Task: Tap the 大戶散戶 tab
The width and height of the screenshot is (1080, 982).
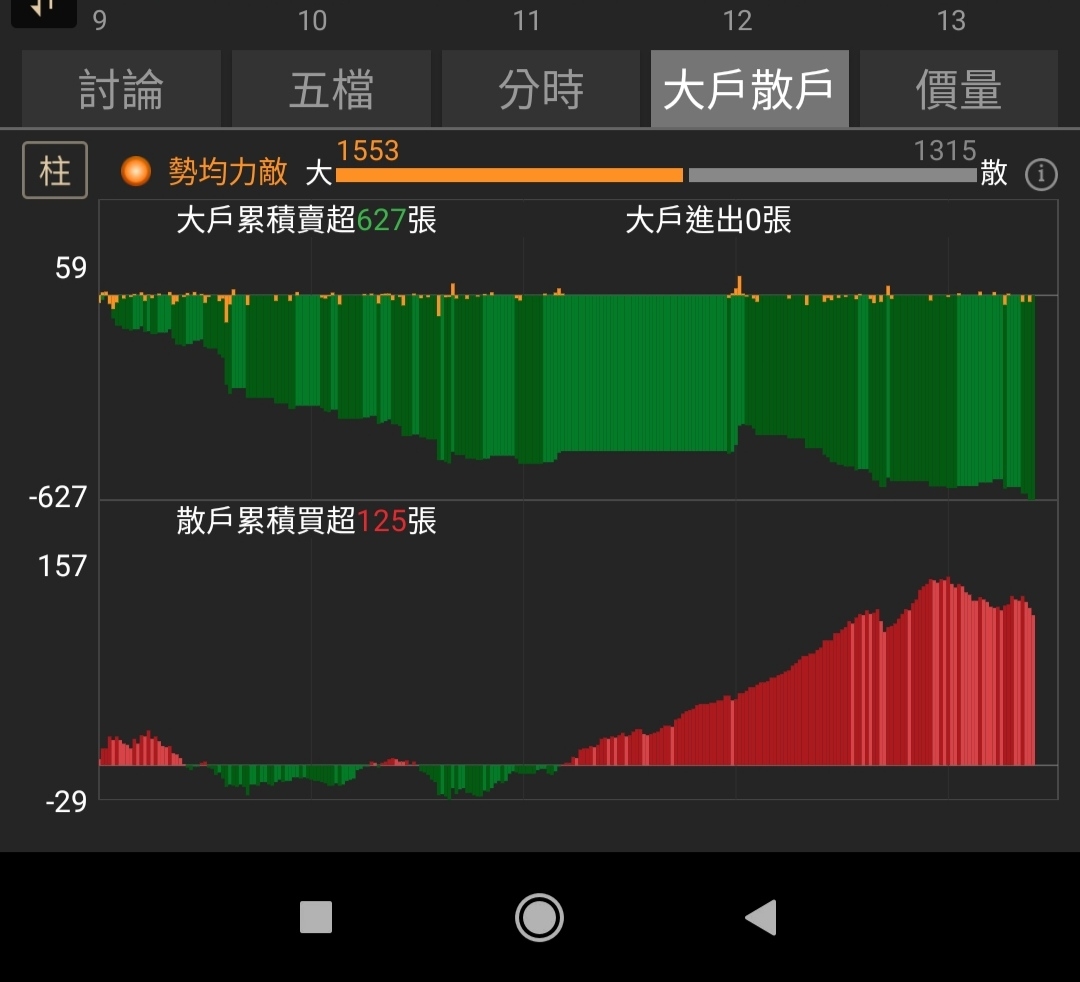Action: pyautogui.click(x=749, y=90)
